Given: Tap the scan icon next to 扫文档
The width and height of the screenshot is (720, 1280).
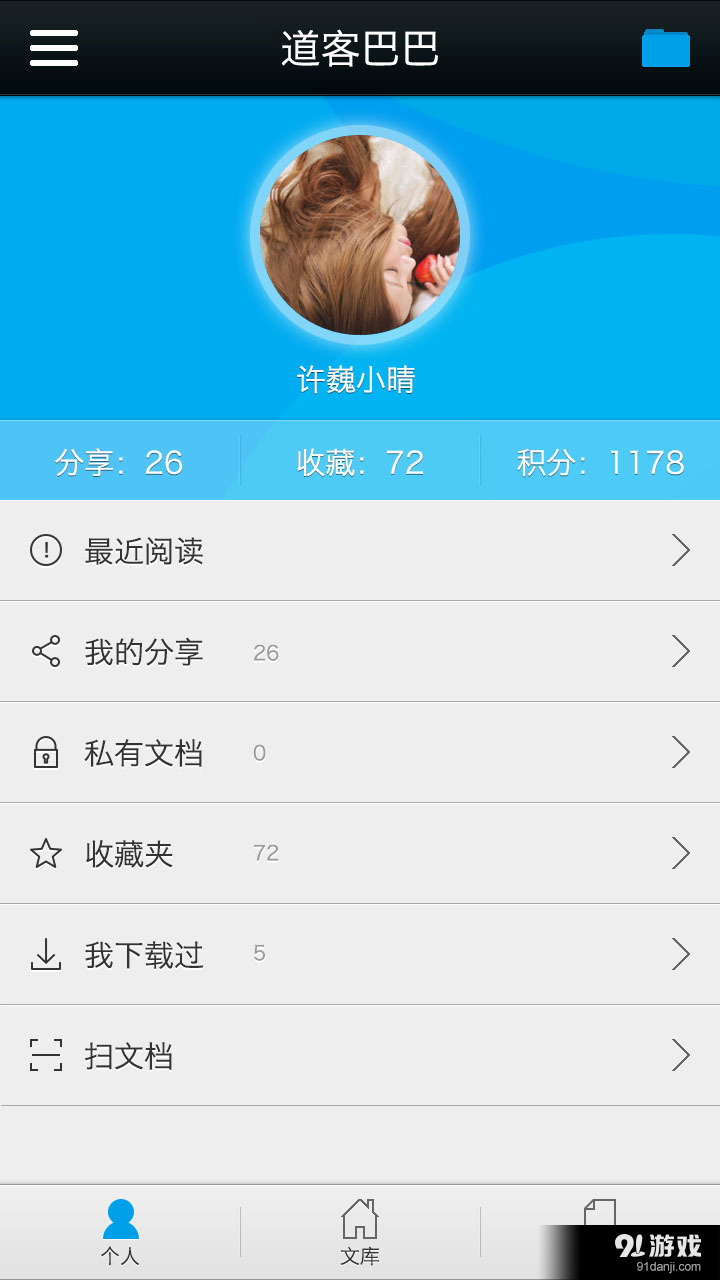Looking at the screenshot, I should pyautogui.click(x=47, y=1055).
